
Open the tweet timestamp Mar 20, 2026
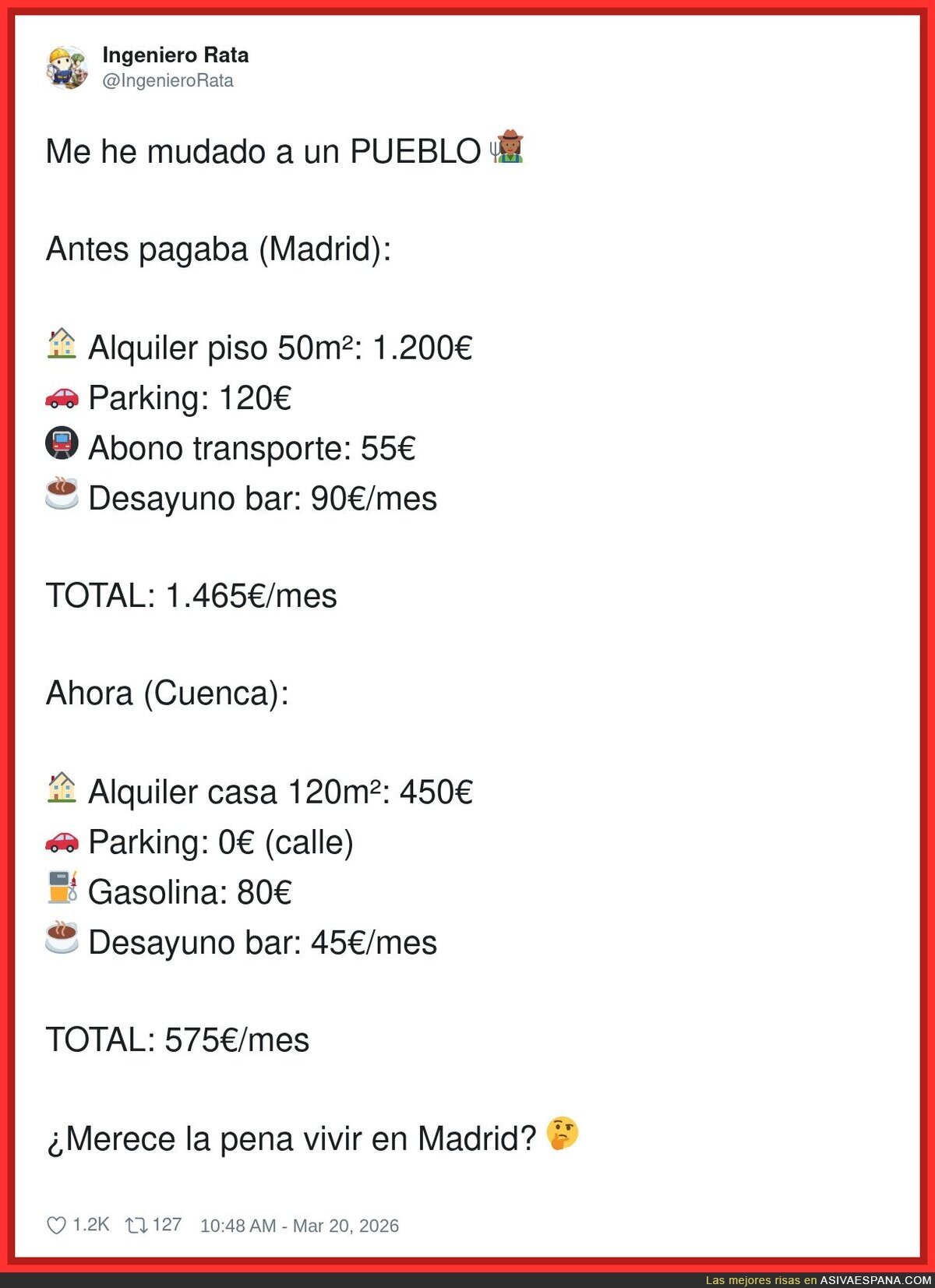(300, 1225)
